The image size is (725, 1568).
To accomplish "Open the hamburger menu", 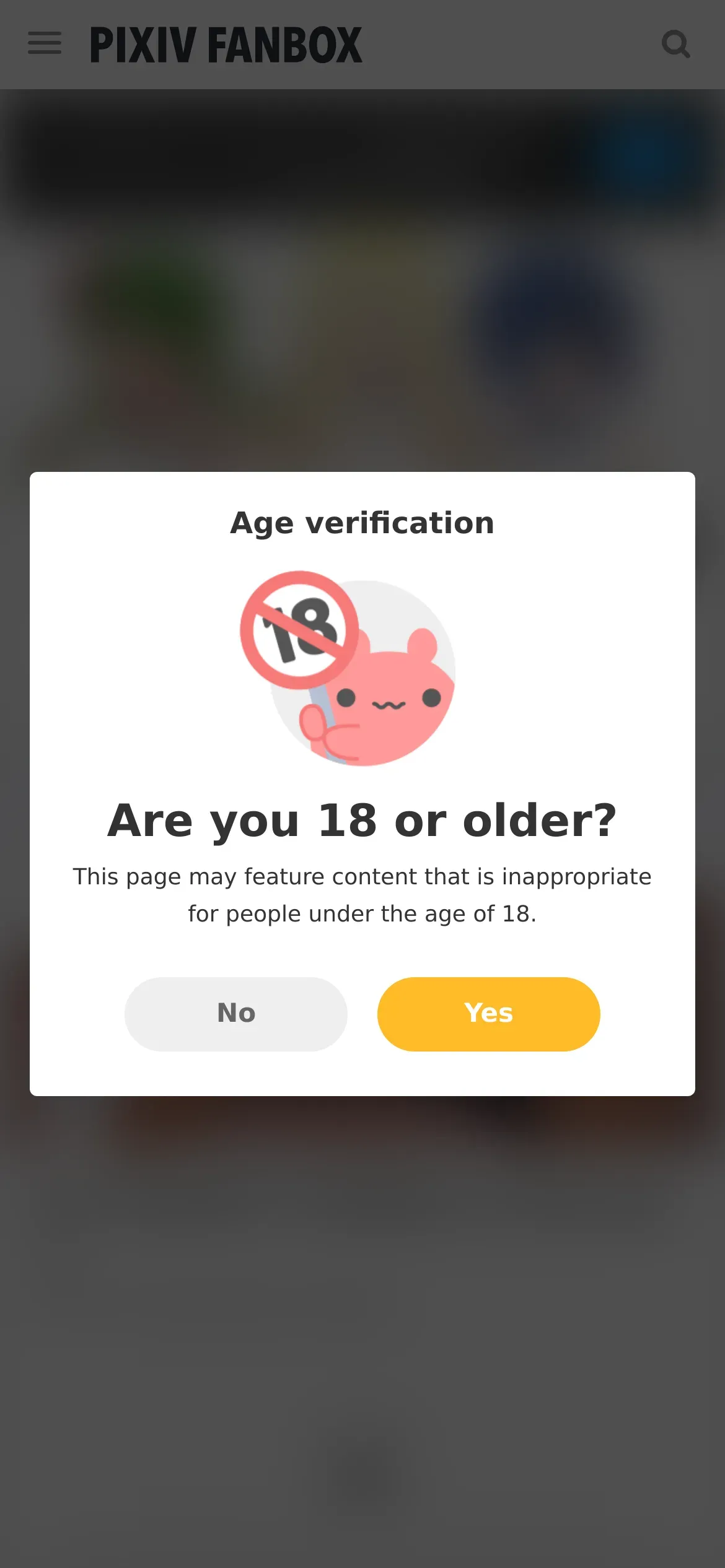I will (x=45, y=43).
